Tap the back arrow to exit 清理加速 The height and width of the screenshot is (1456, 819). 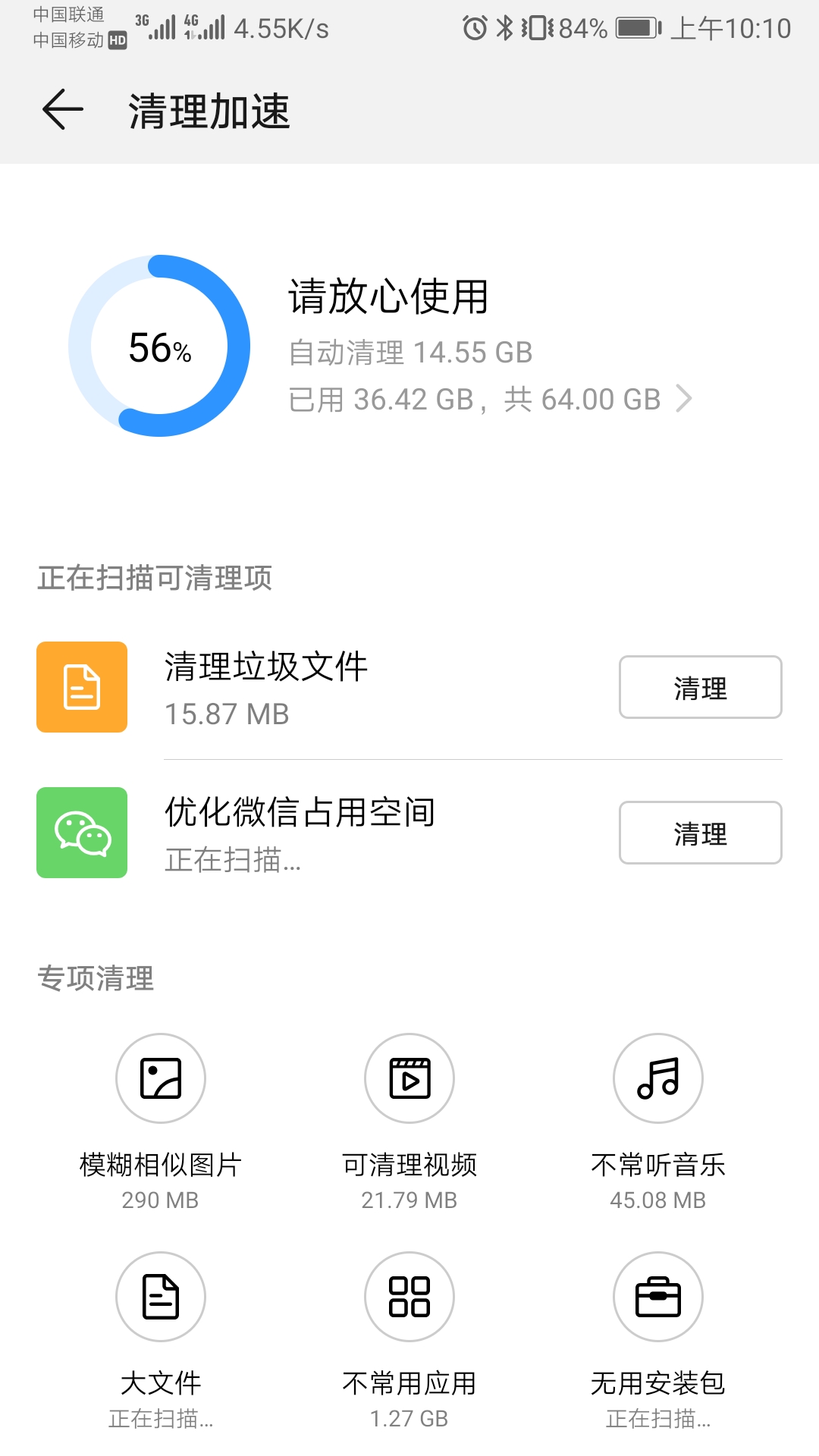pyautogui.click(x=61, y=110)
